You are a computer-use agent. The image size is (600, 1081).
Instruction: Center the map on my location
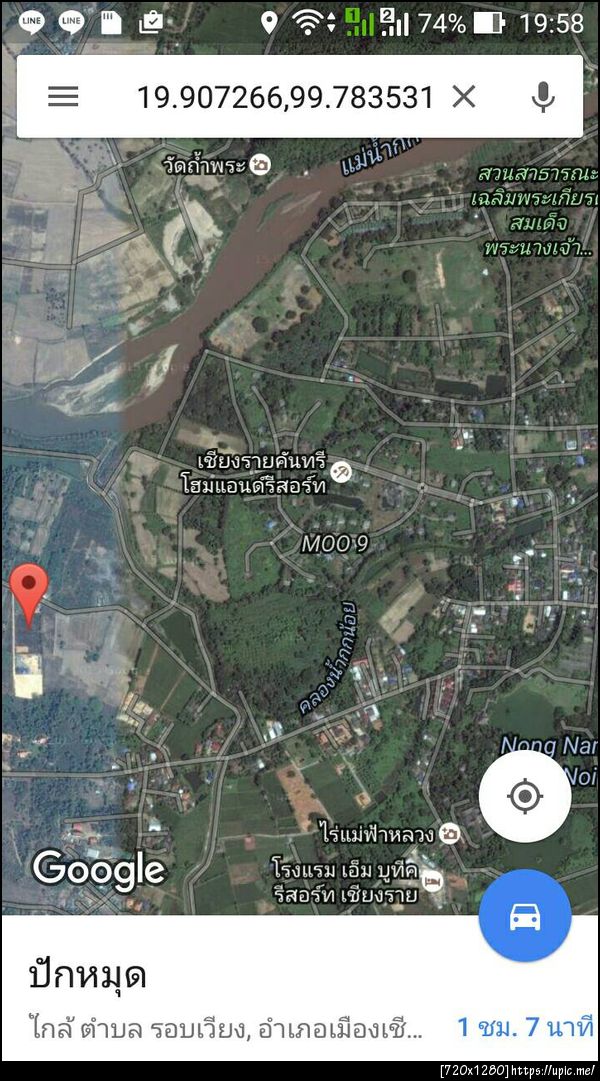click(x=525, y=796)
